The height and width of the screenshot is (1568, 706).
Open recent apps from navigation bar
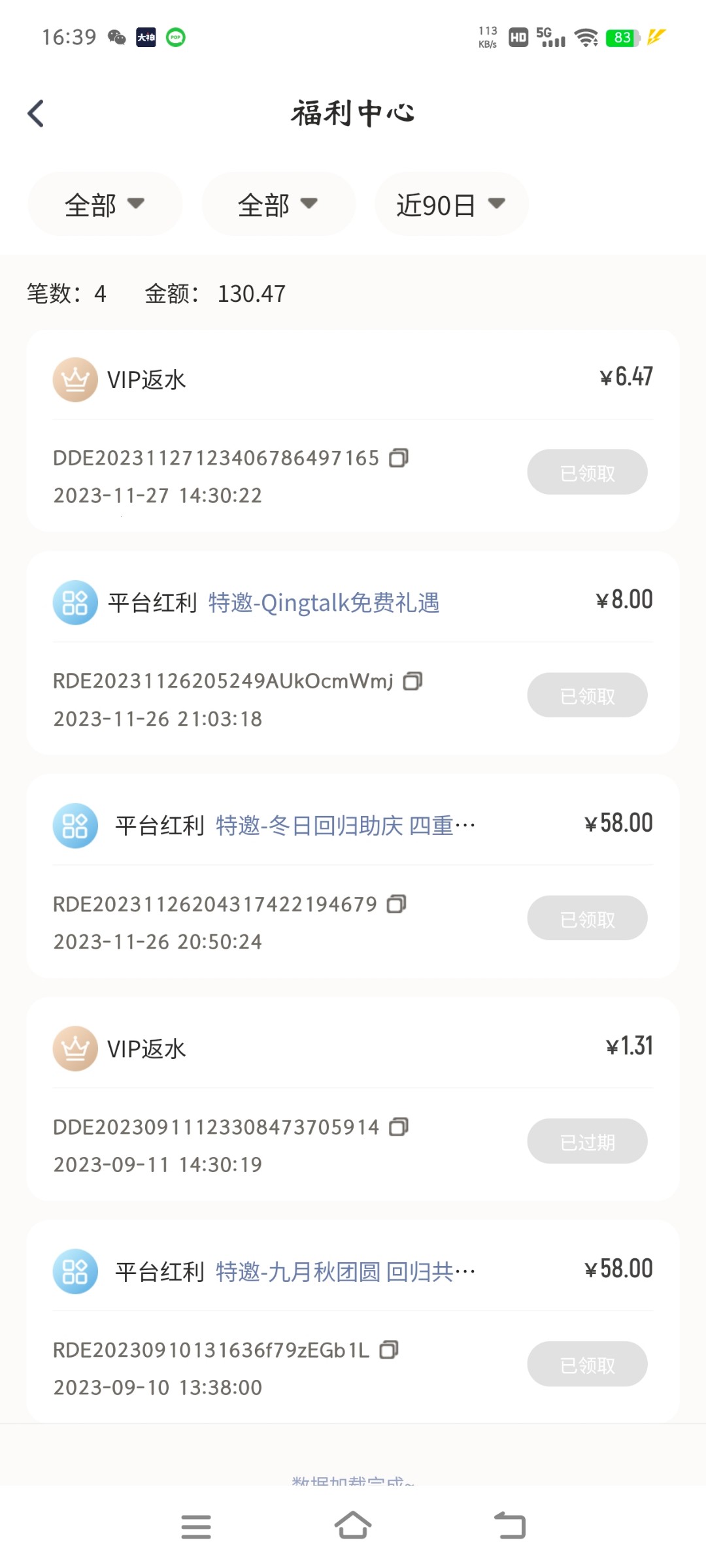[x=196, y=1526]
